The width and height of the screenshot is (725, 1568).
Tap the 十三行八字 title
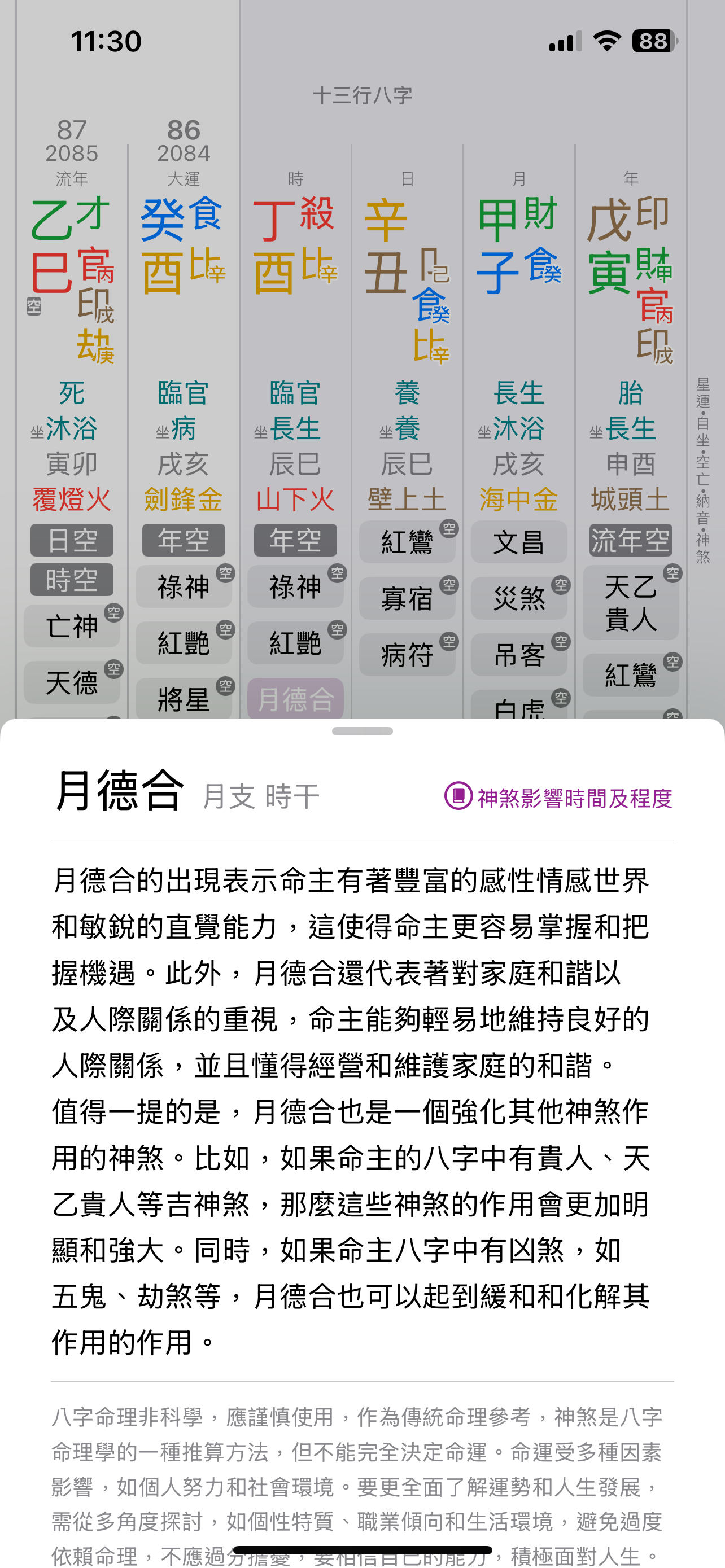pos(362,94)
